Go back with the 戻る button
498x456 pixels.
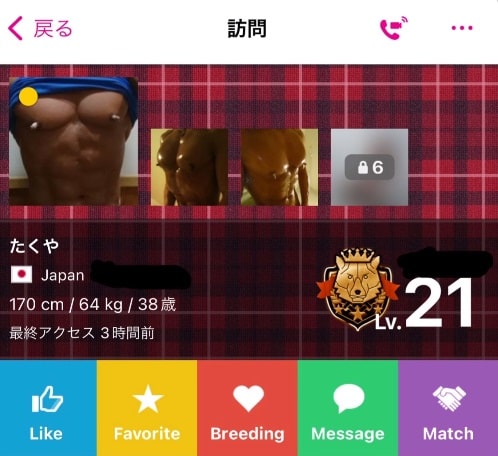tap(40, 28)
